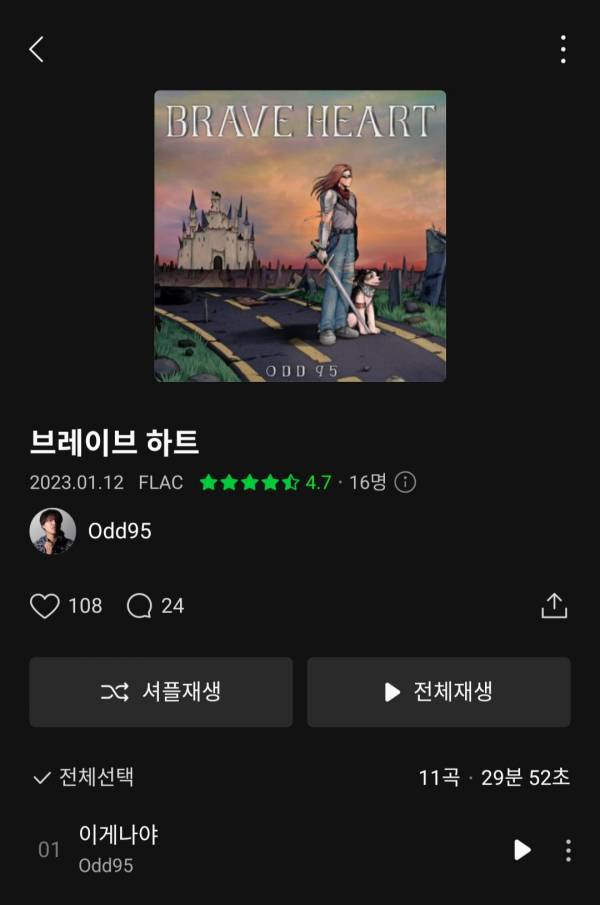Image resolution: width=600 pixels, height=905 pixels.
Task: Open the album comments
Action: (x=139, y=606)
